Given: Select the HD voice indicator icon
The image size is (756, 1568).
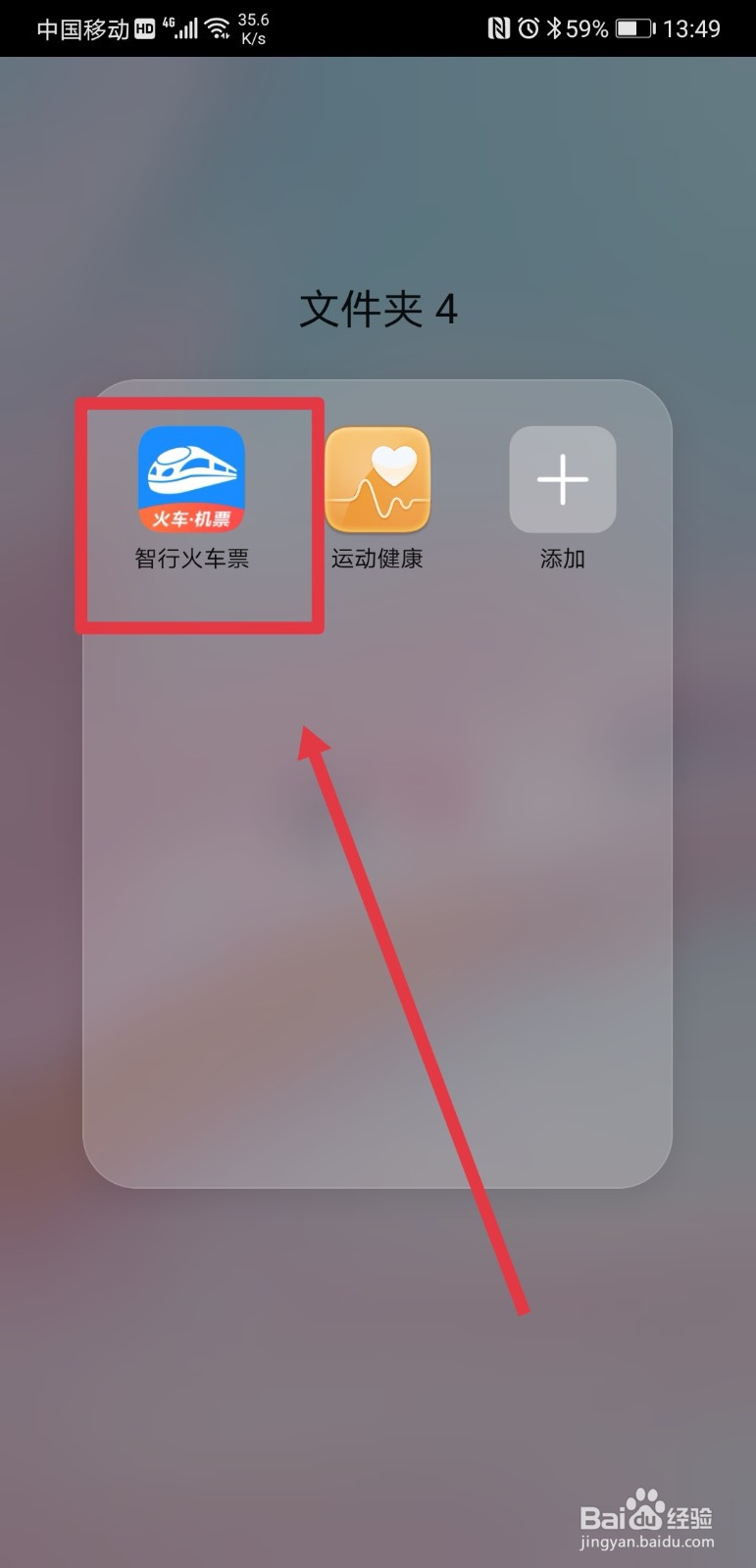Looking at the screenshot, I should (143, 27).
